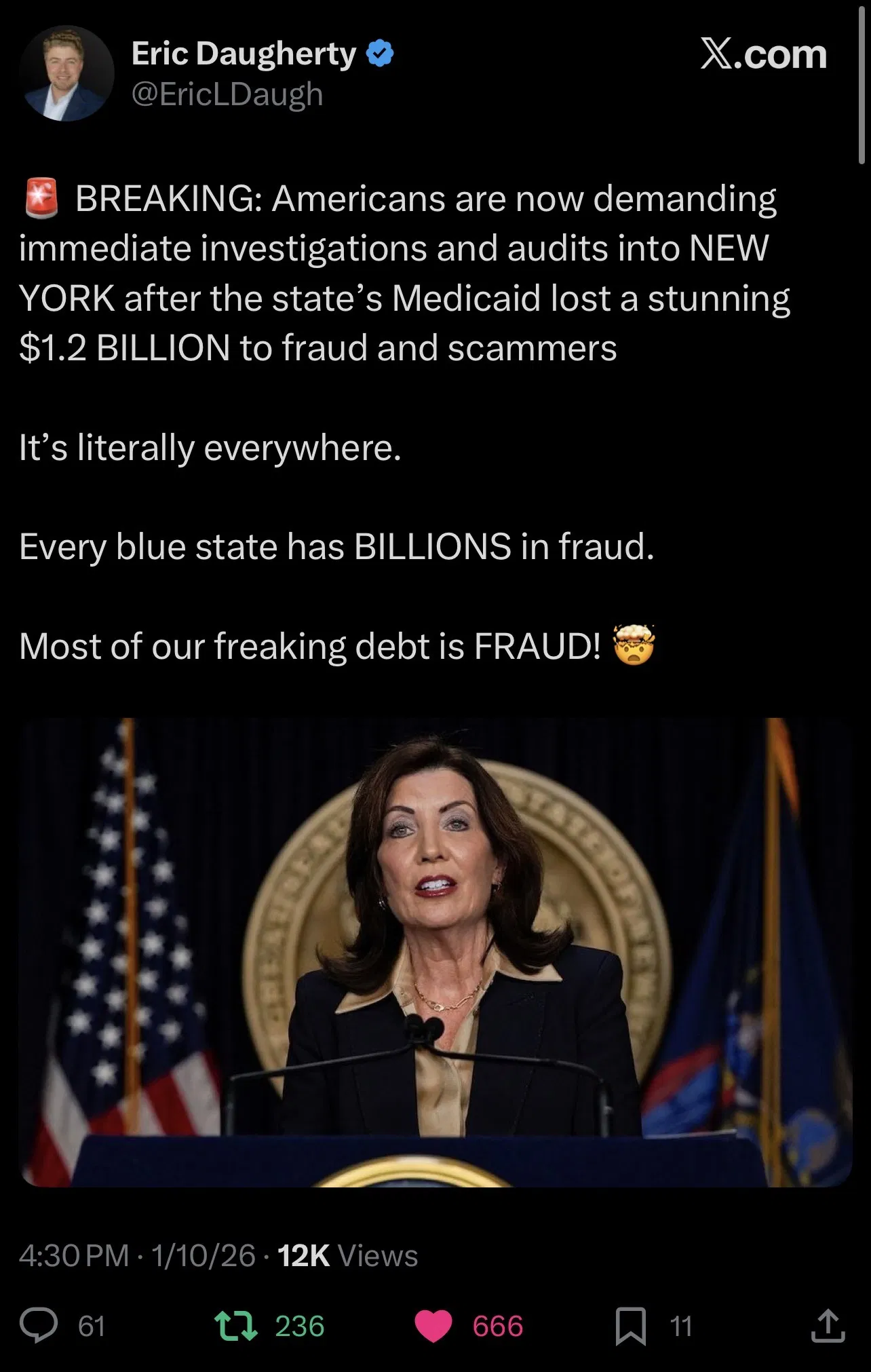Bookmark this post
This screenshot has width=871, height=1372.
point(630,1326)
